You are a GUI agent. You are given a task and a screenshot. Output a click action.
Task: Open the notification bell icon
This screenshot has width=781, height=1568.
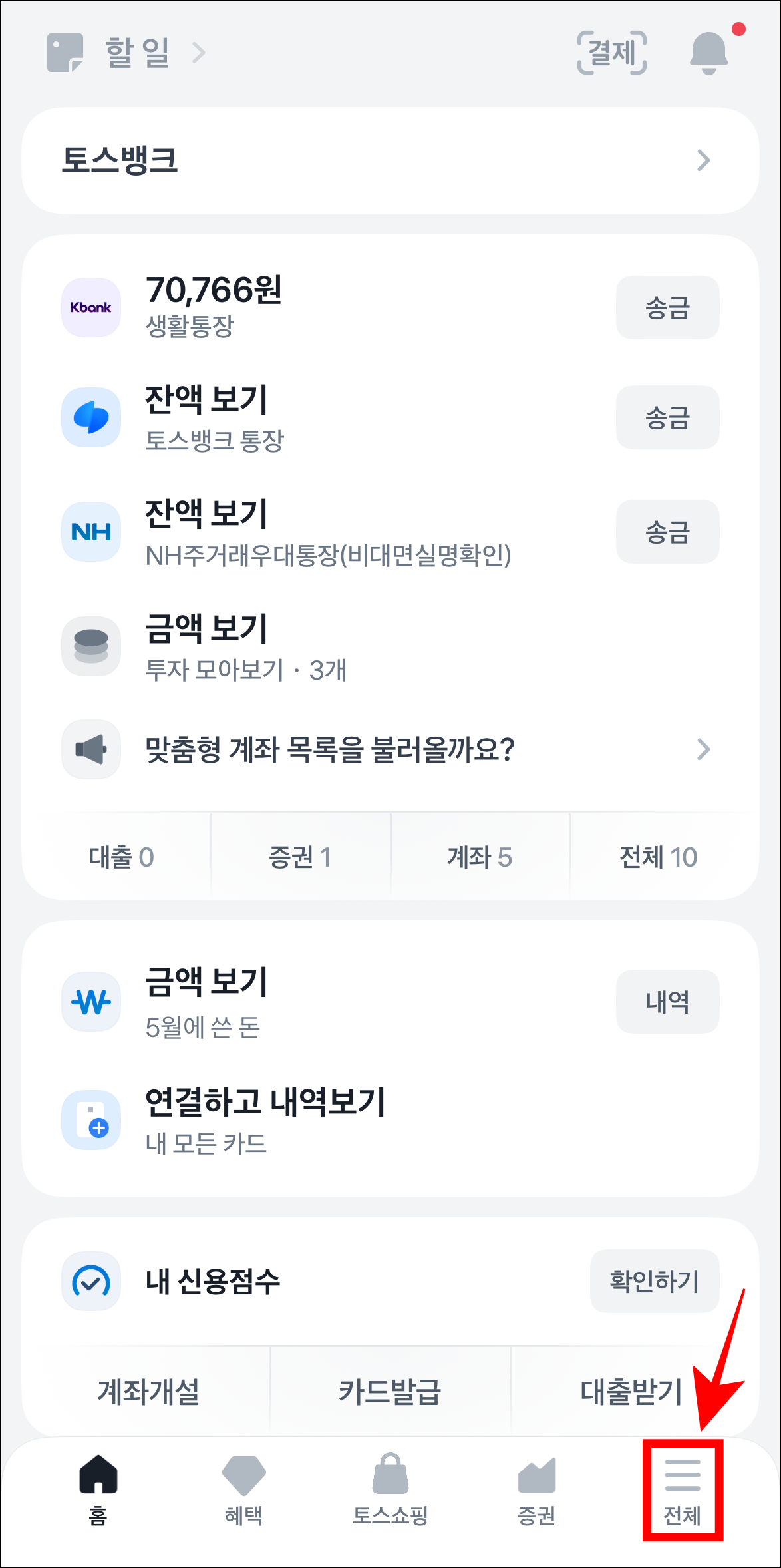[x=709, y=53]
